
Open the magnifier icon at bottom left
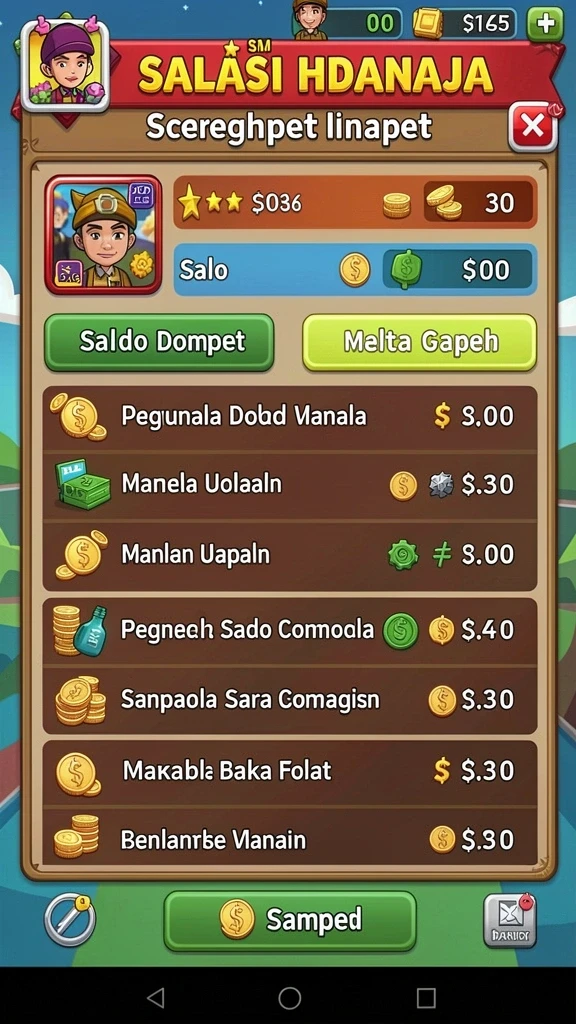69,920
